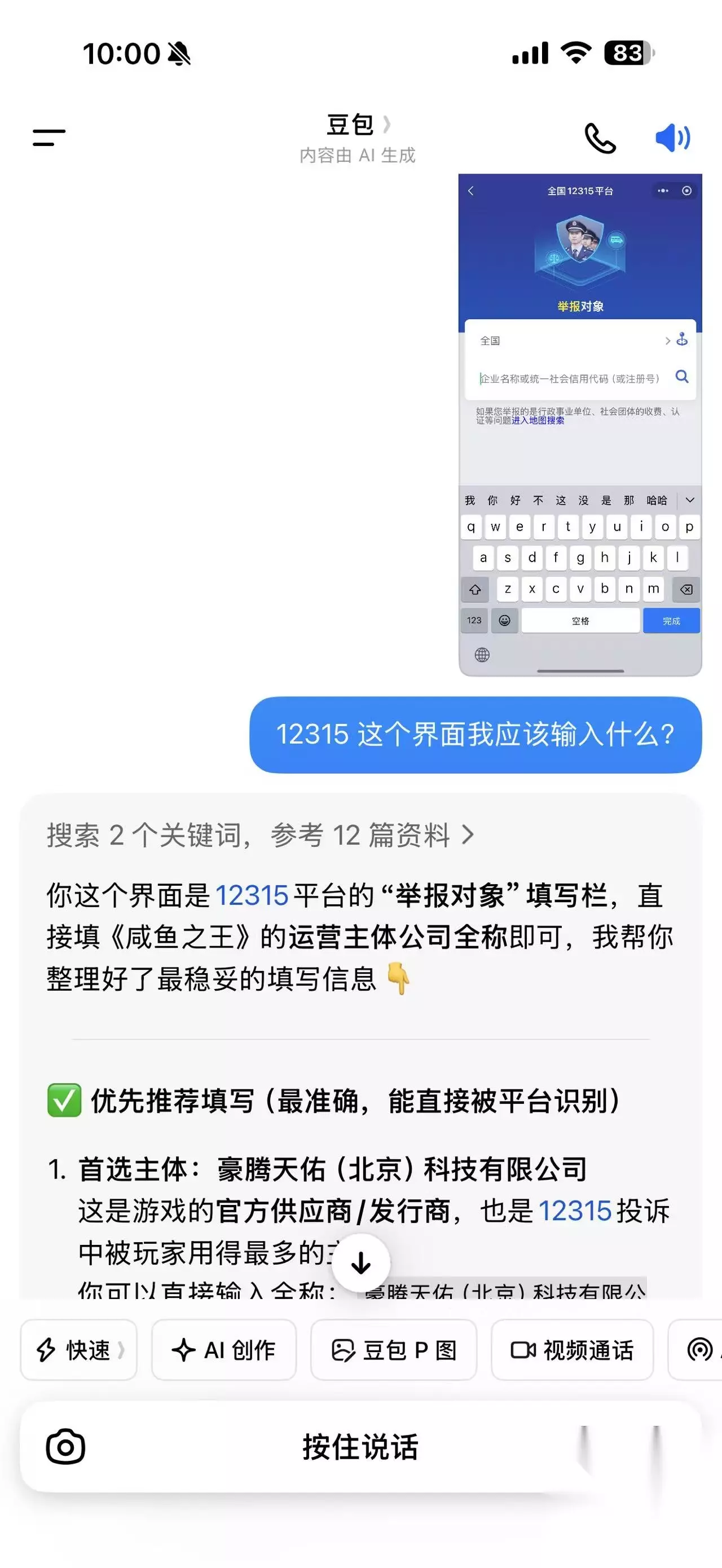Open 豆包 P 图 tool

(394, 1350)
